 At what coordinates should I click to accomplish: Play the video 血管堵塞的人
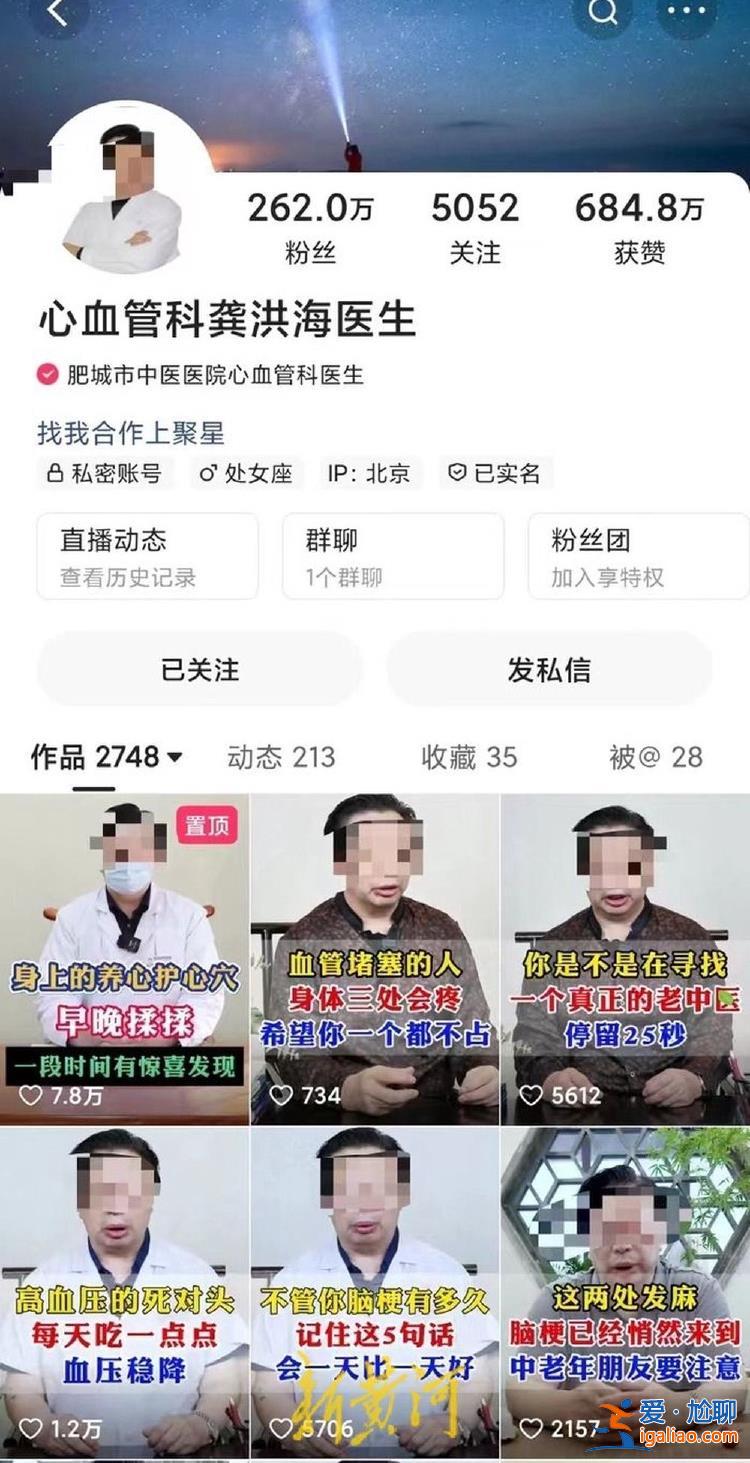point(375,960)
